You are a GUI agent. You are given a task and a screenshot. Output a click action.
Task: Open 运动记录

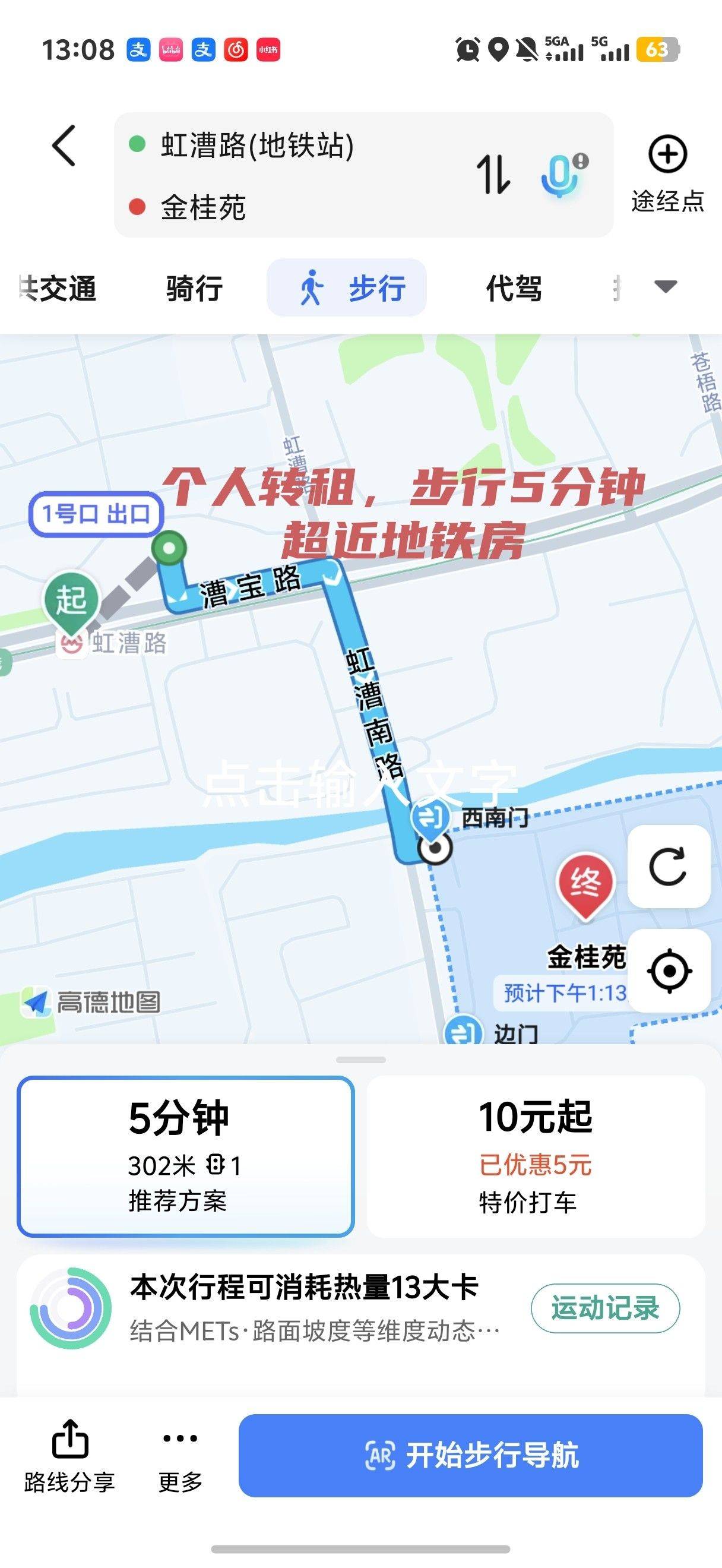(604, 1307)
